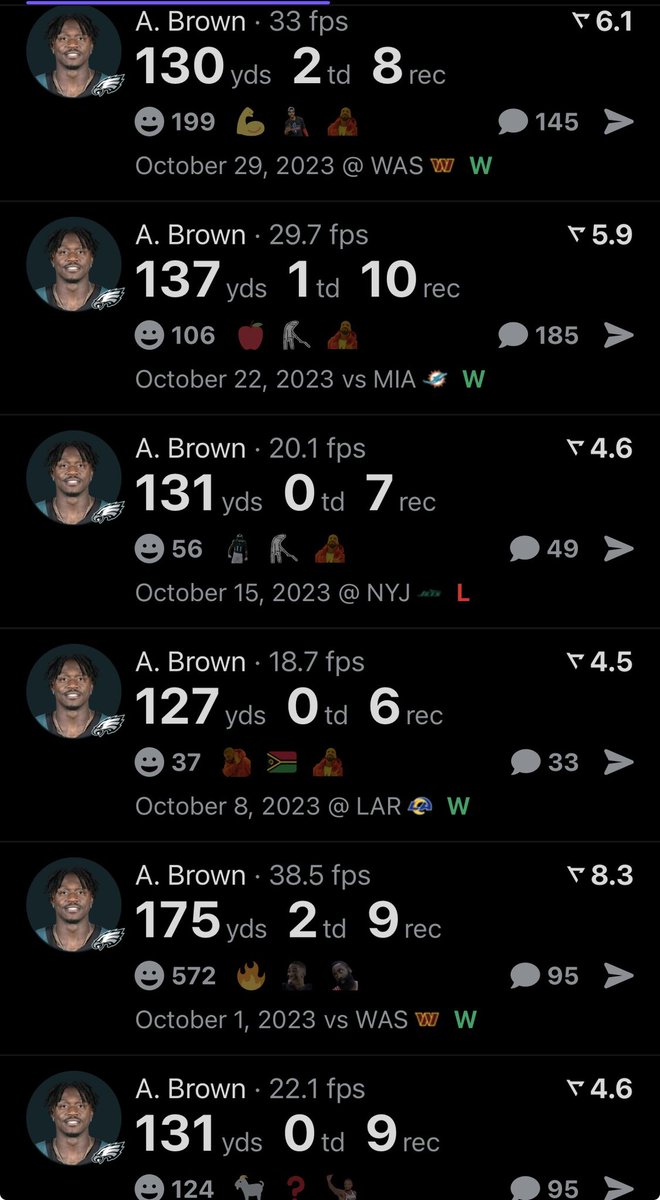
Task: Add a reaction to the 38.5 fps game
Action: 150,975
